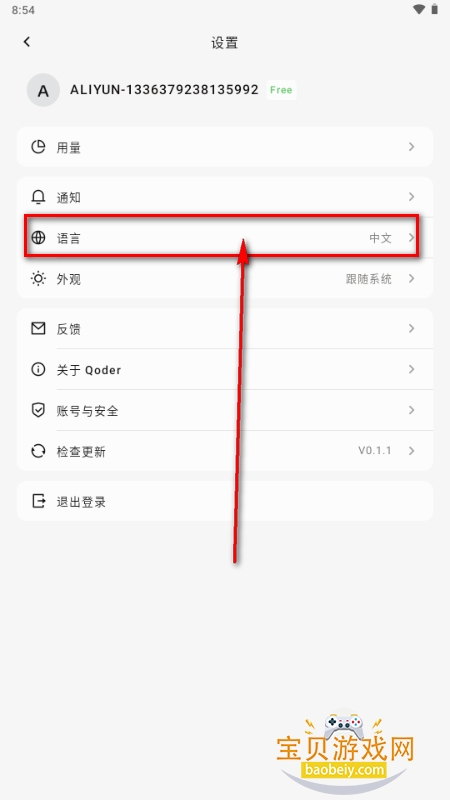Go back from the 设置 screen

27,42
